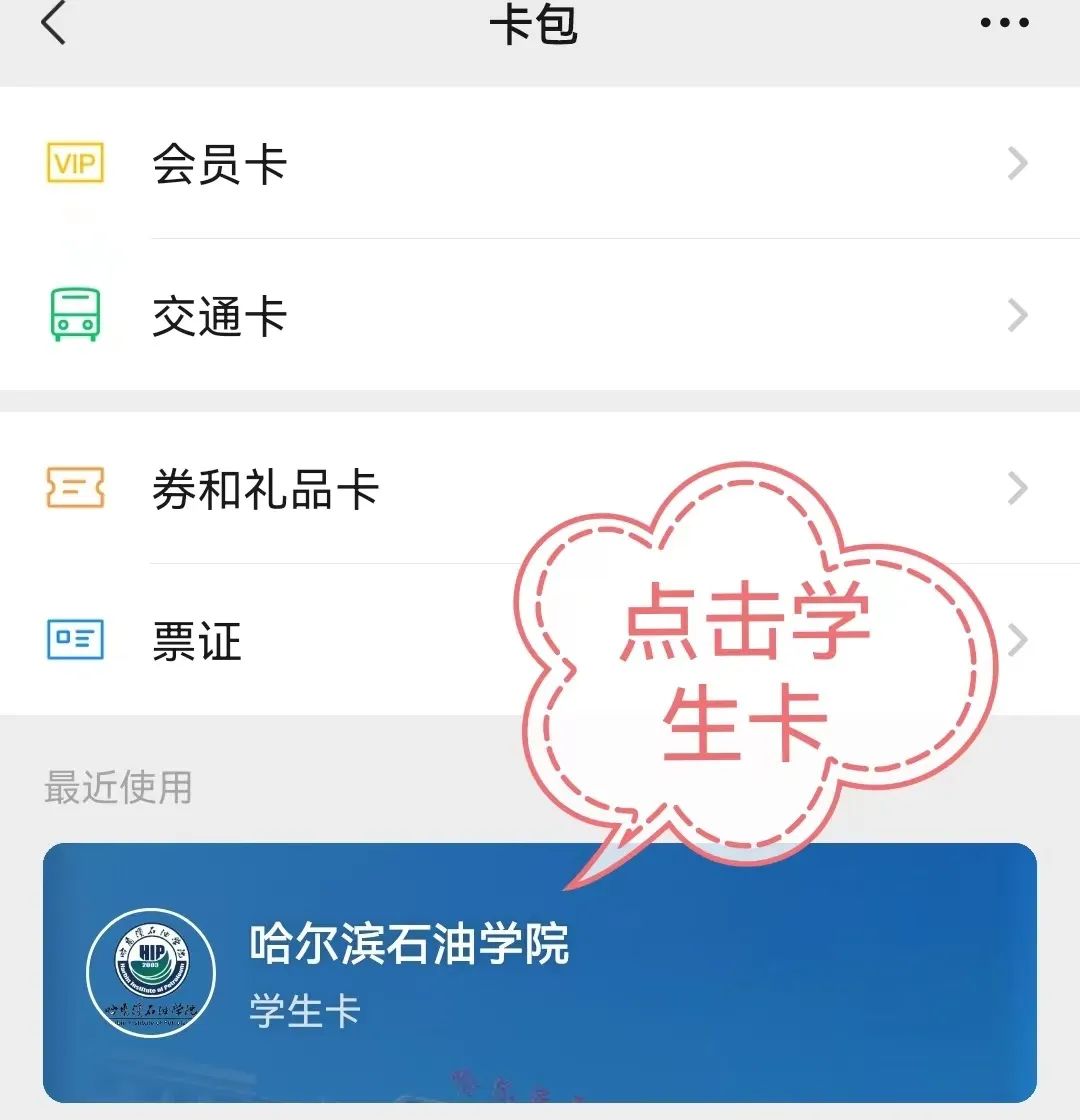
Task: Open the three-dot overflow menu
Action: pyautogui.click(x=1004, y=24)
